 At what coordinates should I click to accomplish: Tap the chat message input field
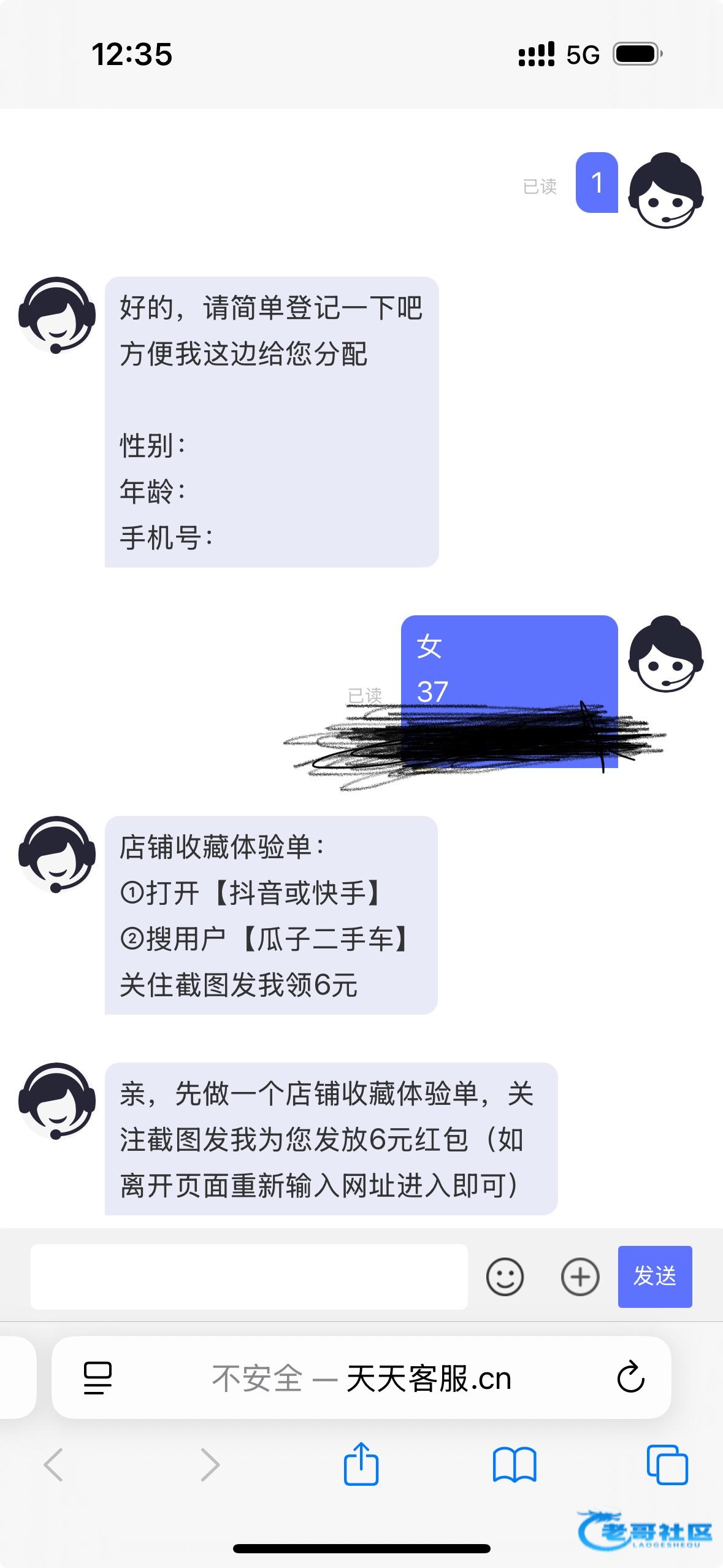tap(249, 1277)
